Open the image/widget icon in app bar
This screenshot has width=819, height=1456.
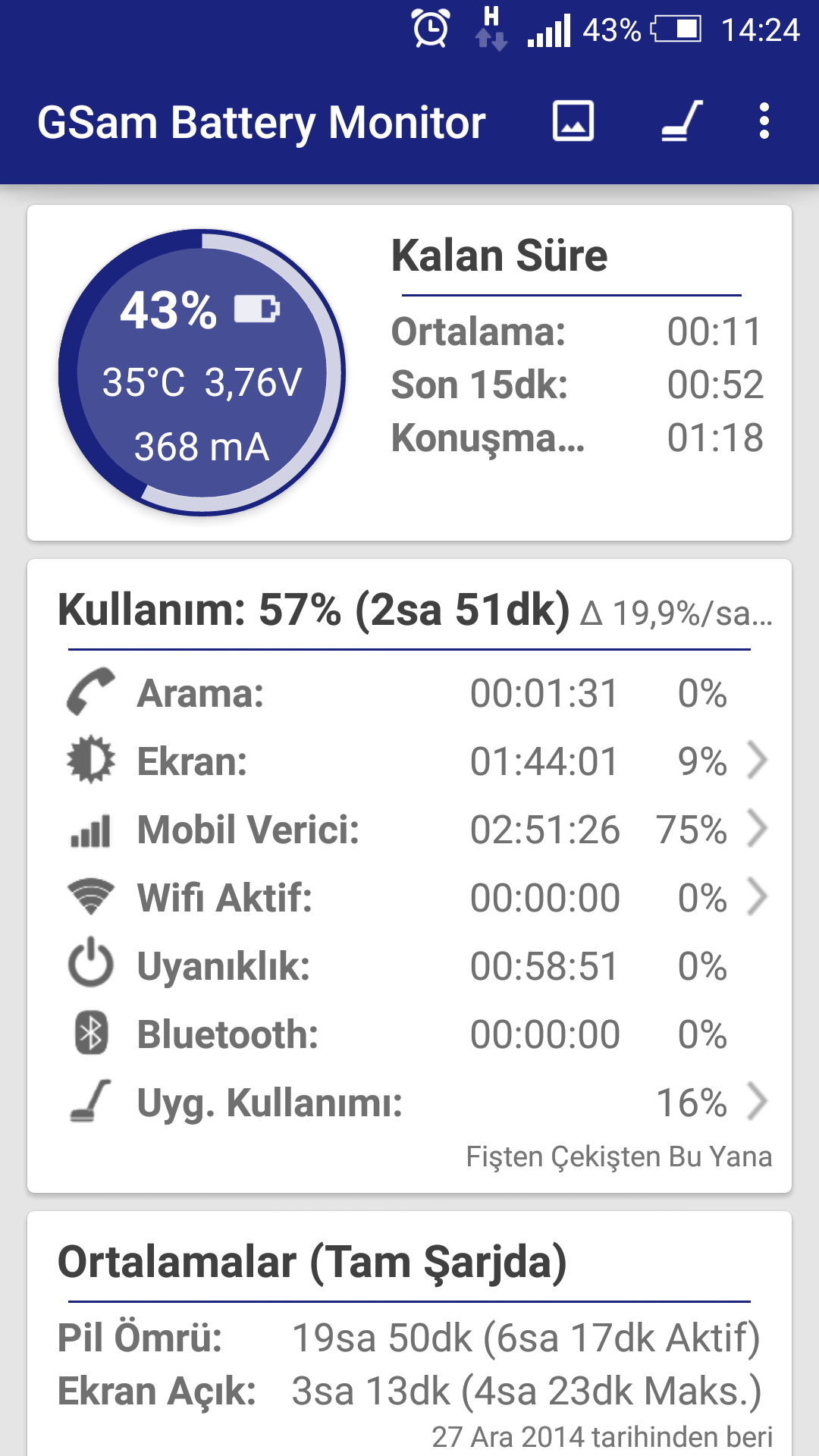[573, 121]
